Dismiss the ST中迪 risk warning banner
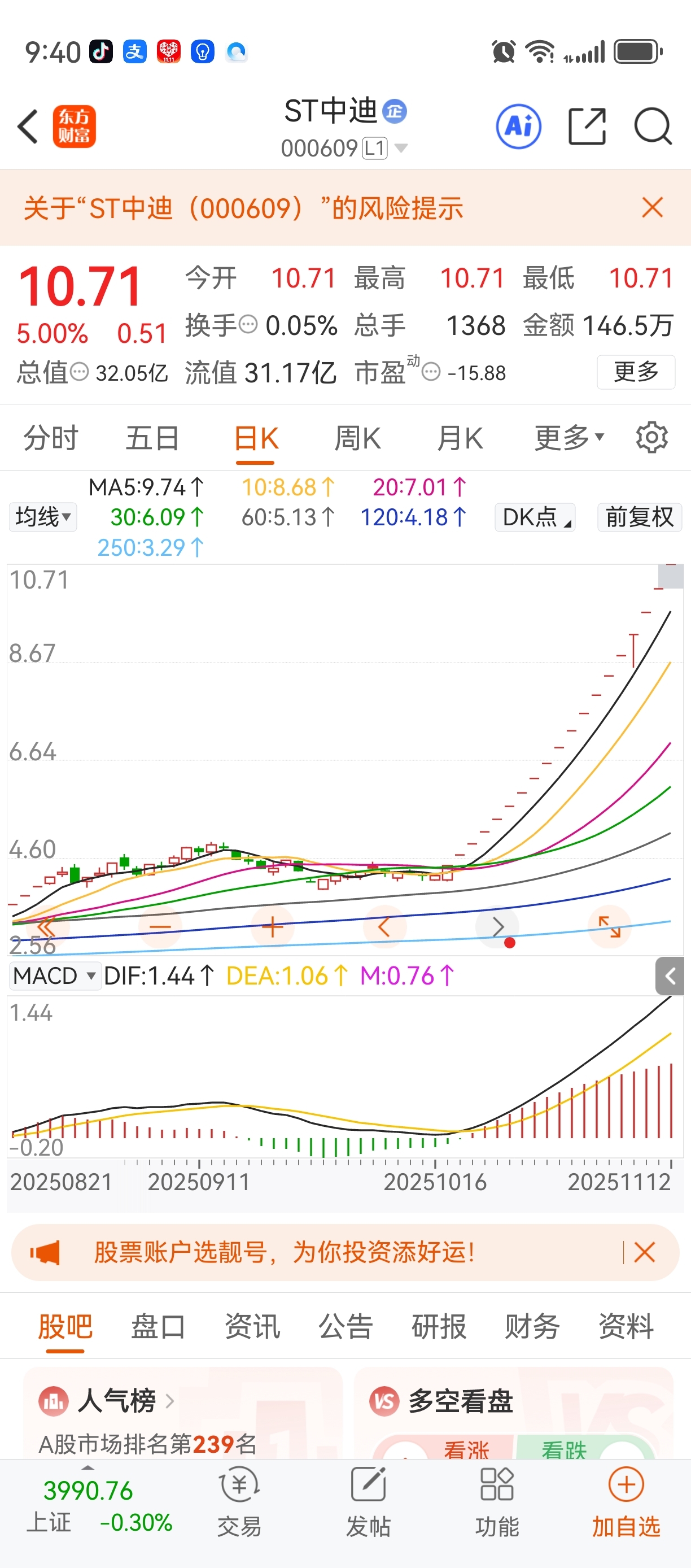Viewport: 691px width, 1568px height. click(652, 207)
